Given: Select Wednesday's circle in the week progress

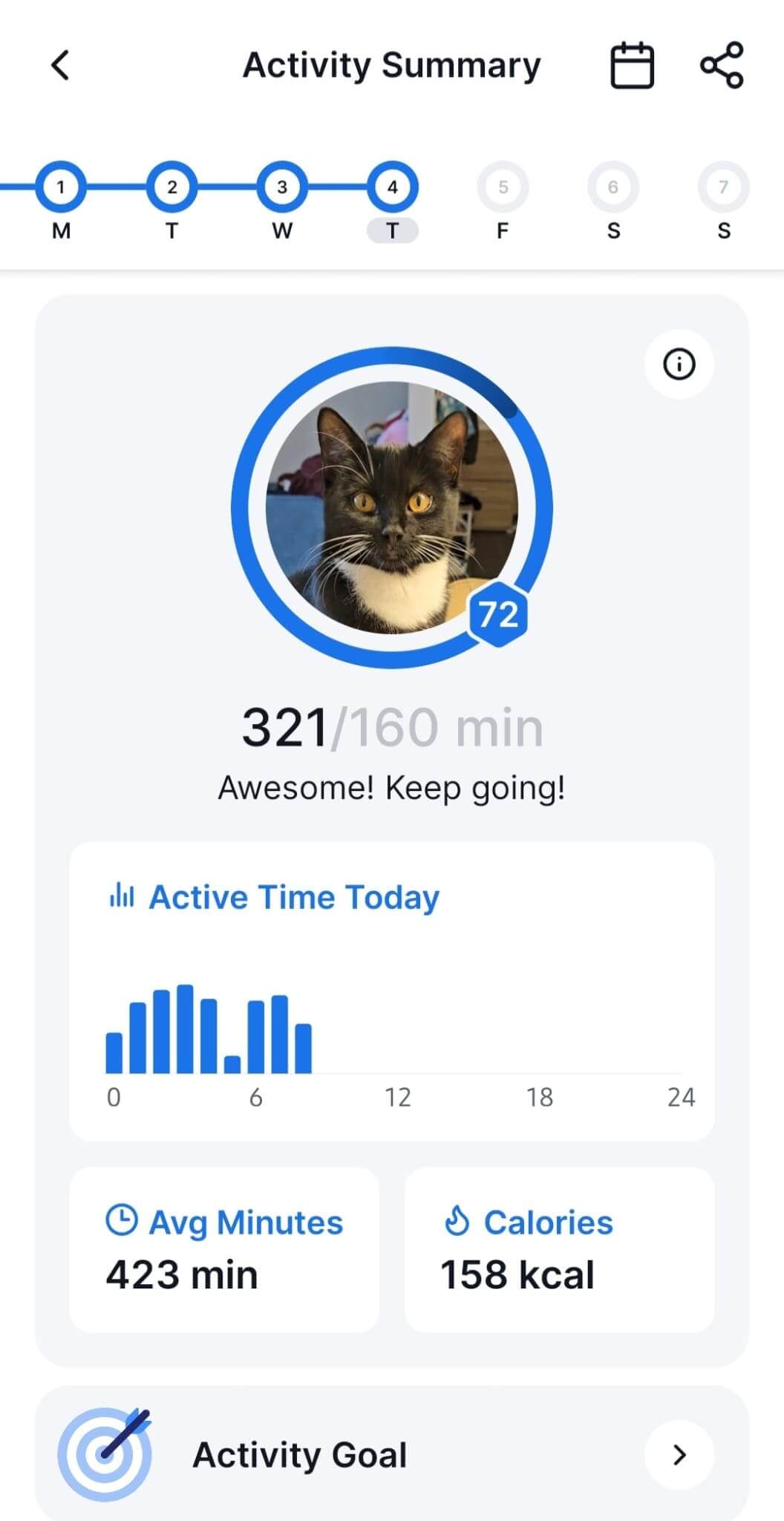Looking at the screenshot, I should (281, 188).
